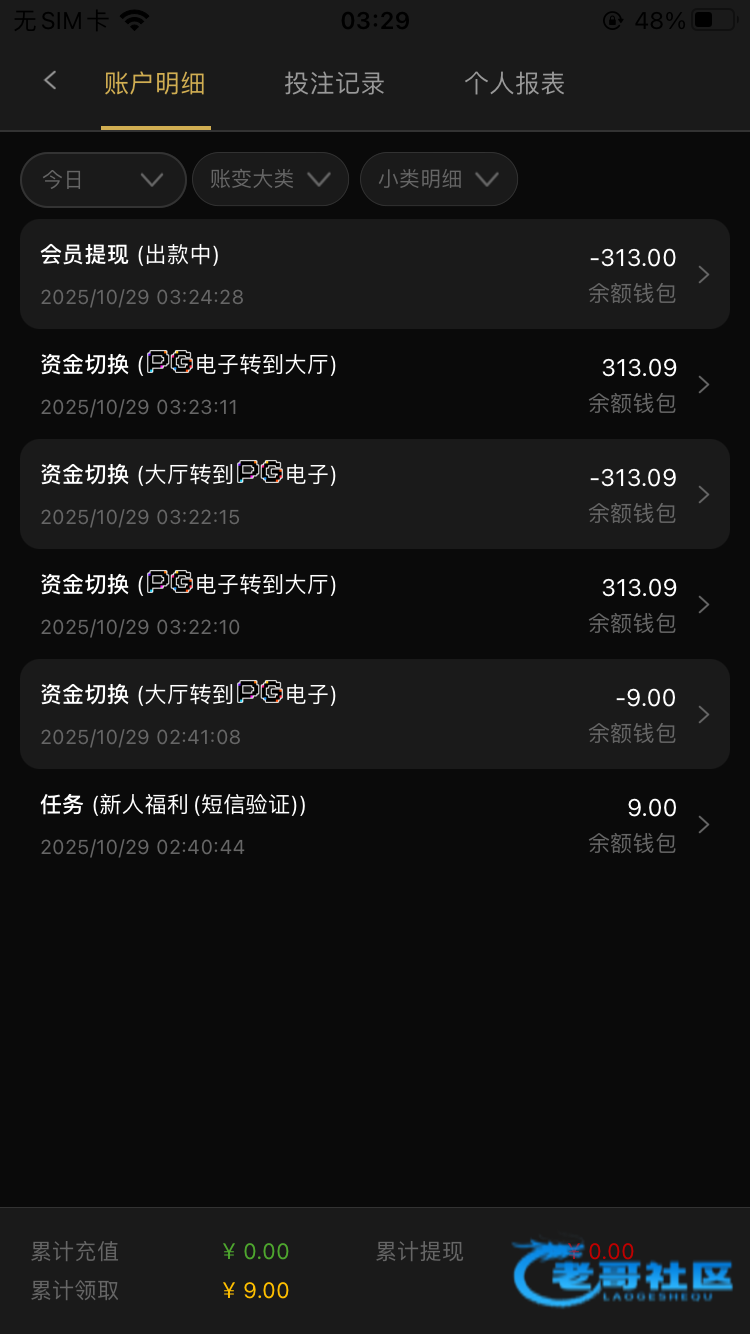Open the 03:22:10 PG电子转到大厅 record
The height and width of the screenshot is (1334, 750).
[x=375, y=604]
